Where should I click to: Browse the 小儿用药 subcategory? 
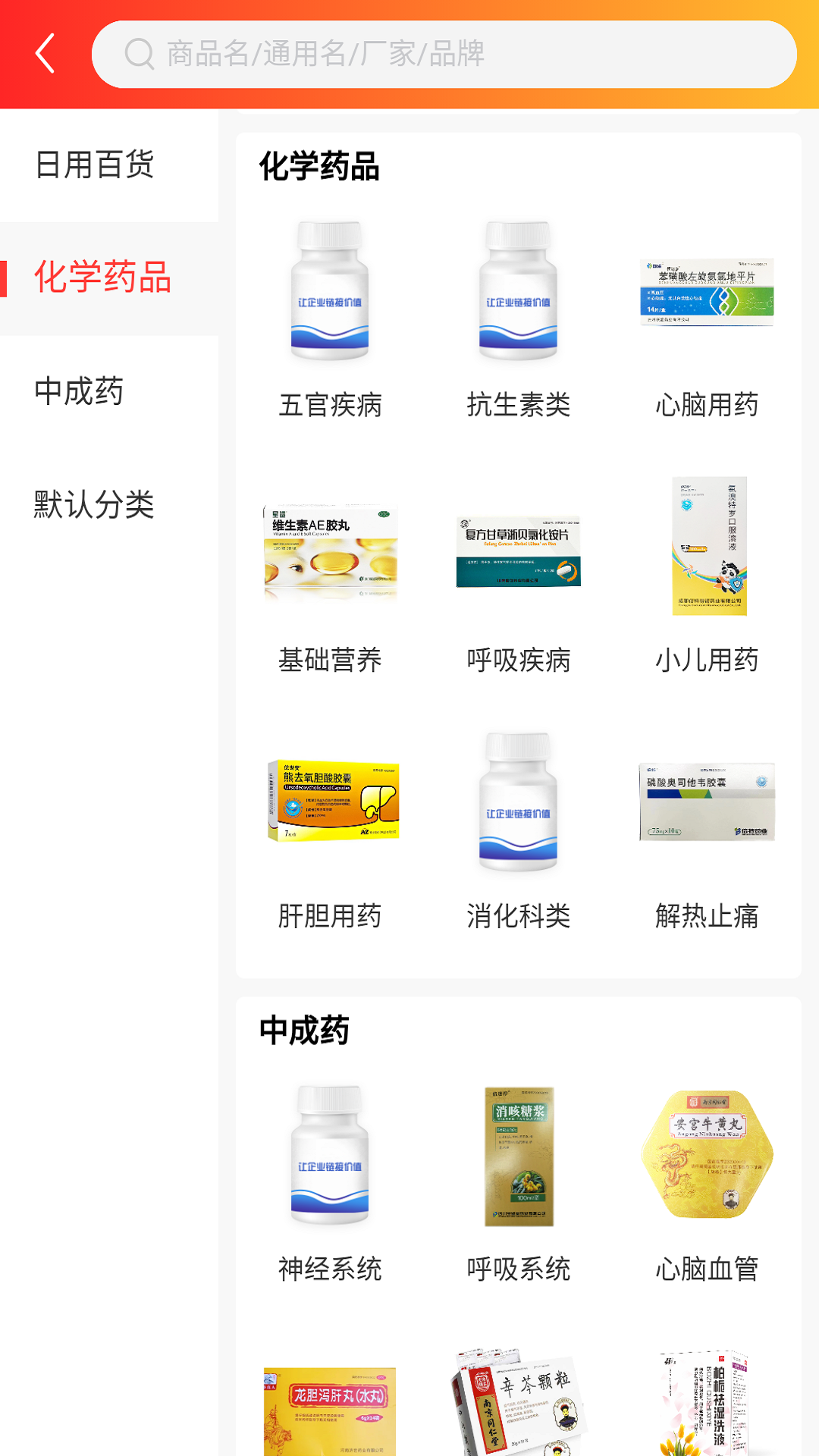click(707, 575)
